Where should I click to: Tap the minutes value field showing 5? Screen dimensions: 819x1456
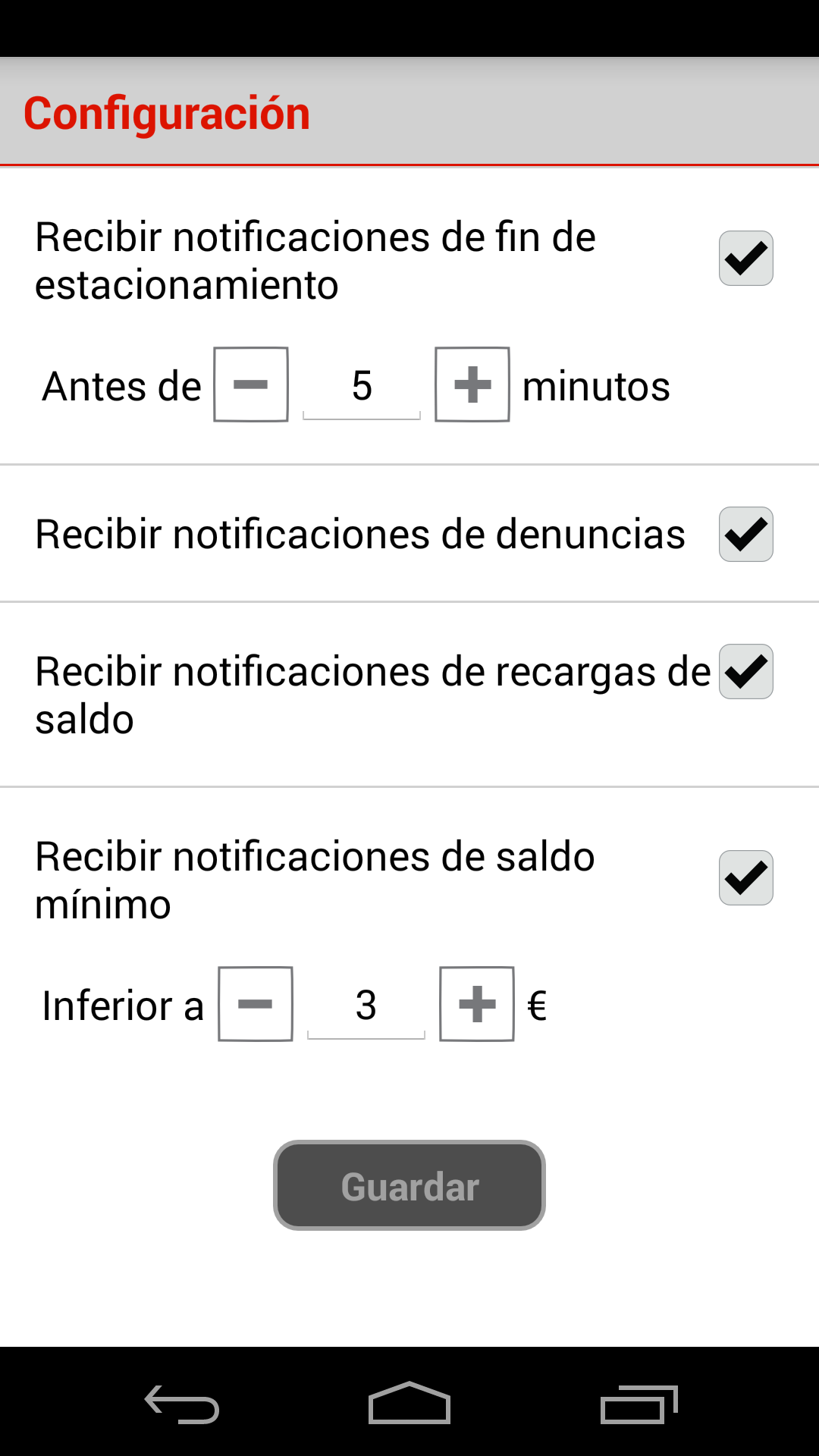(x=362, y=386)
